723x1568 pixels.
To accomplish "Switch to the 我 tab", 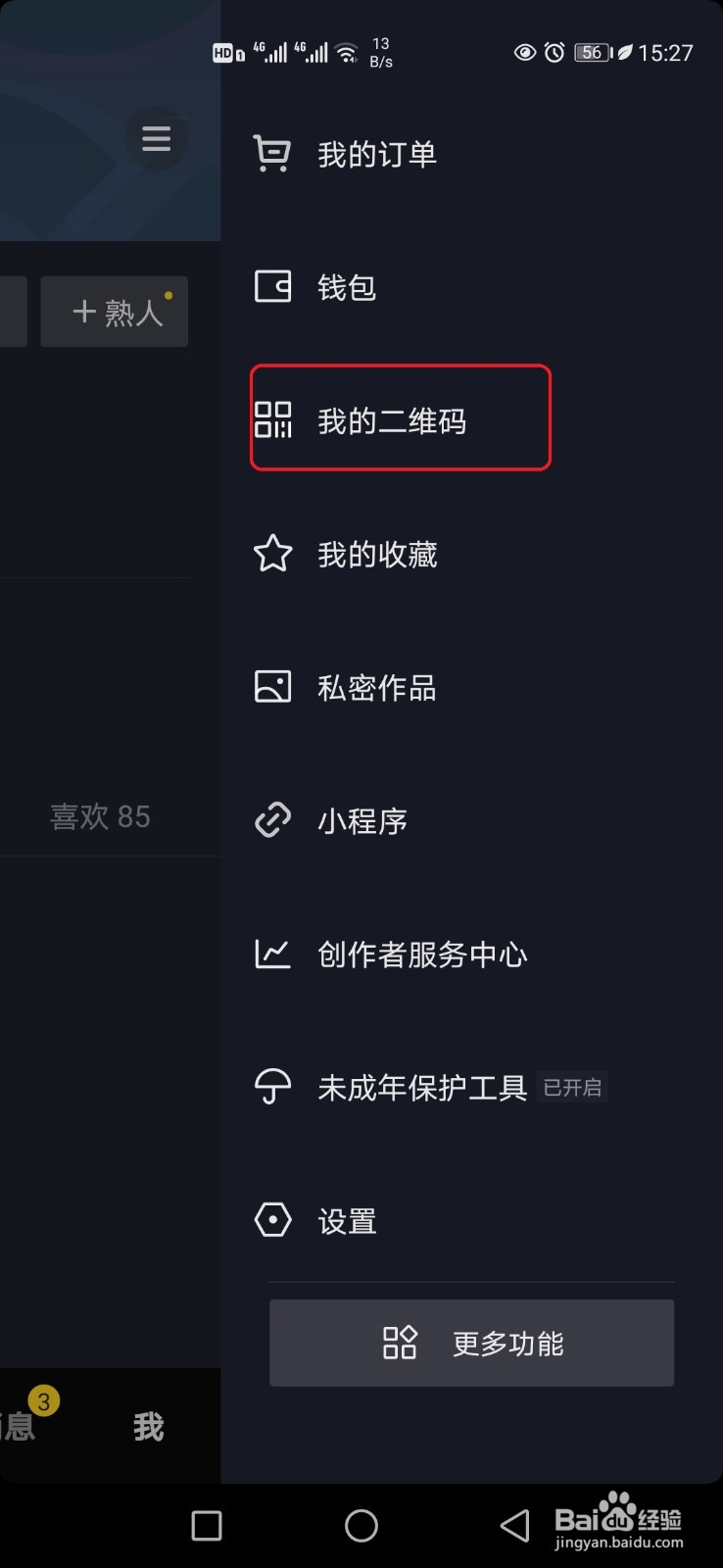I will pyautogui.click(x=148, y=1427).
